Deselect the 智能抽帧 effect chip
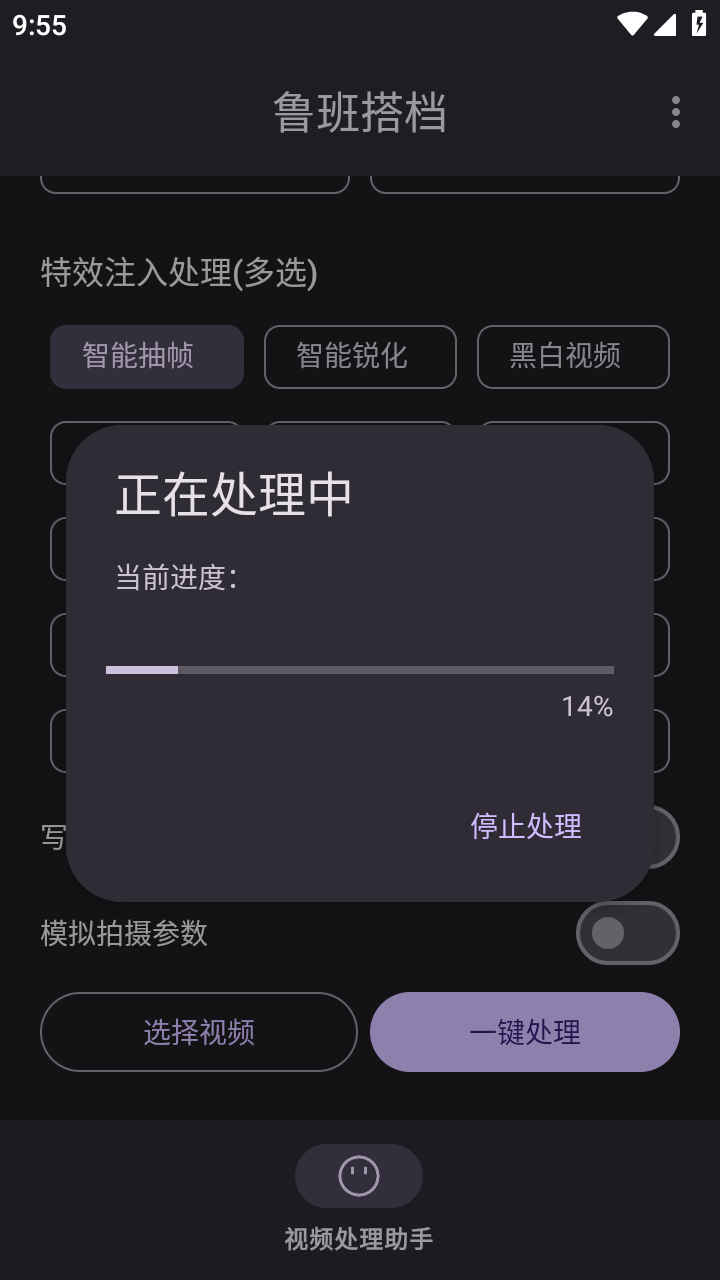This screenshot has width=720, height=1280. coord(146,357)
